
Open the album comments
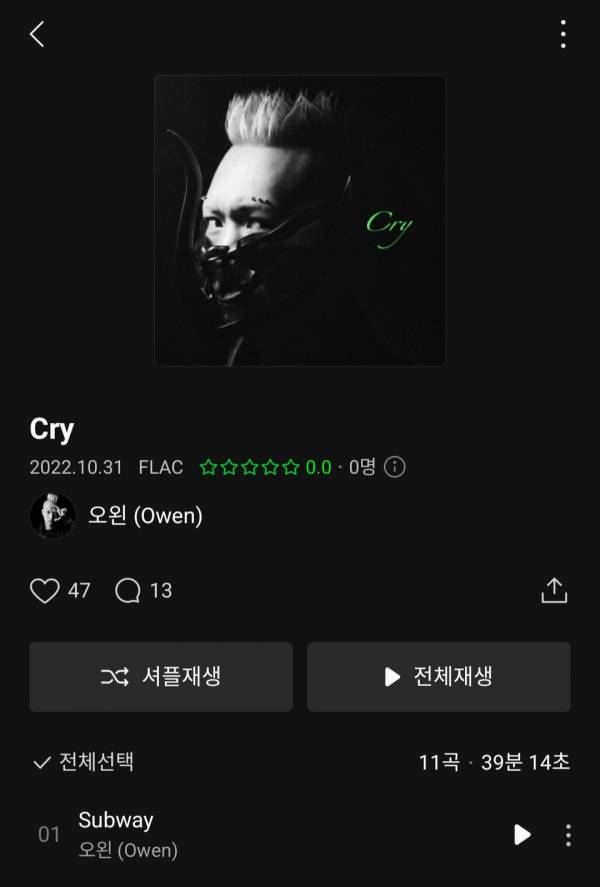tap(128, 591)
